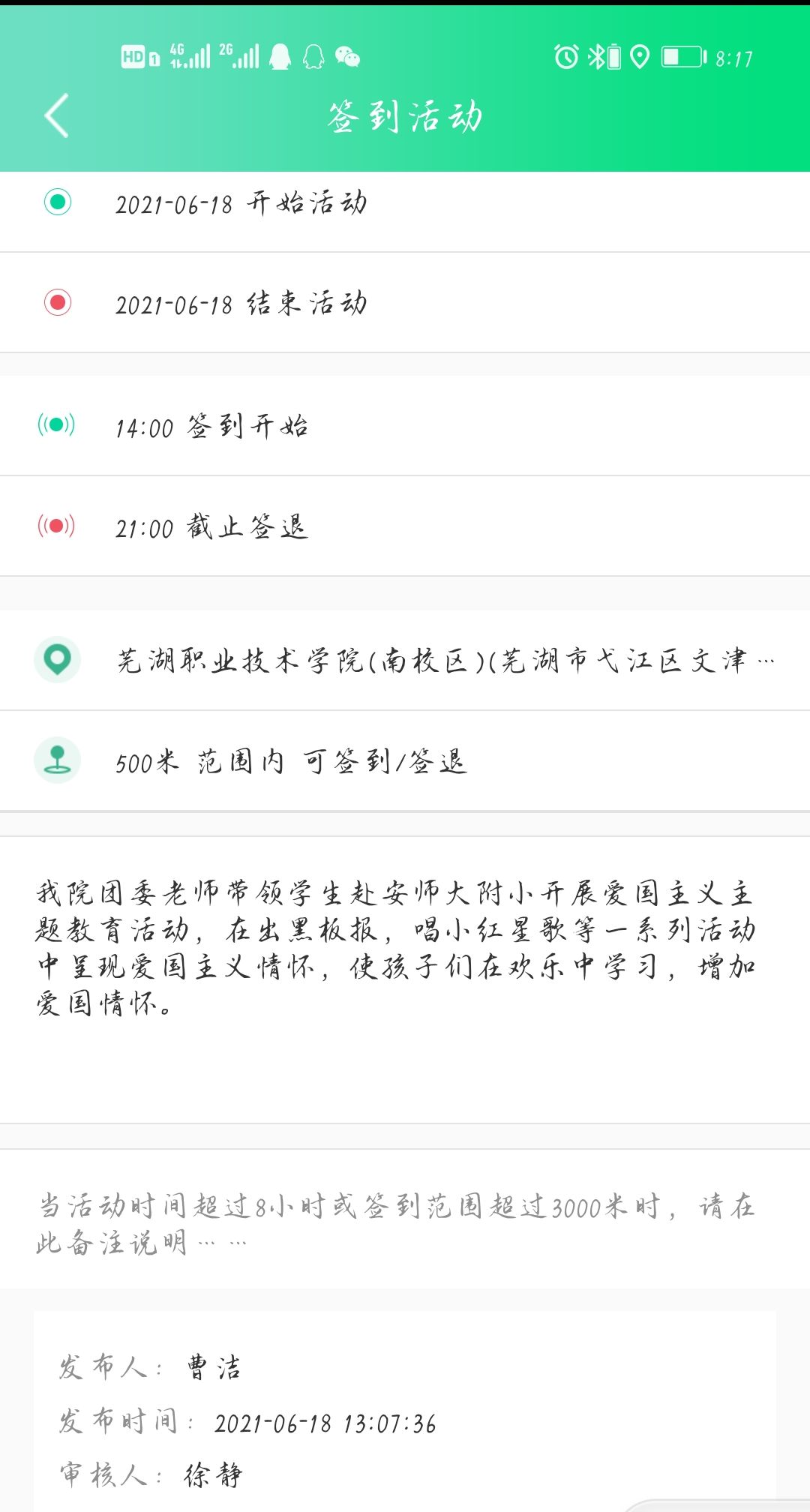
Task: Open the 芜湖职业技术学院 location row
Action: tap(442, 661)
